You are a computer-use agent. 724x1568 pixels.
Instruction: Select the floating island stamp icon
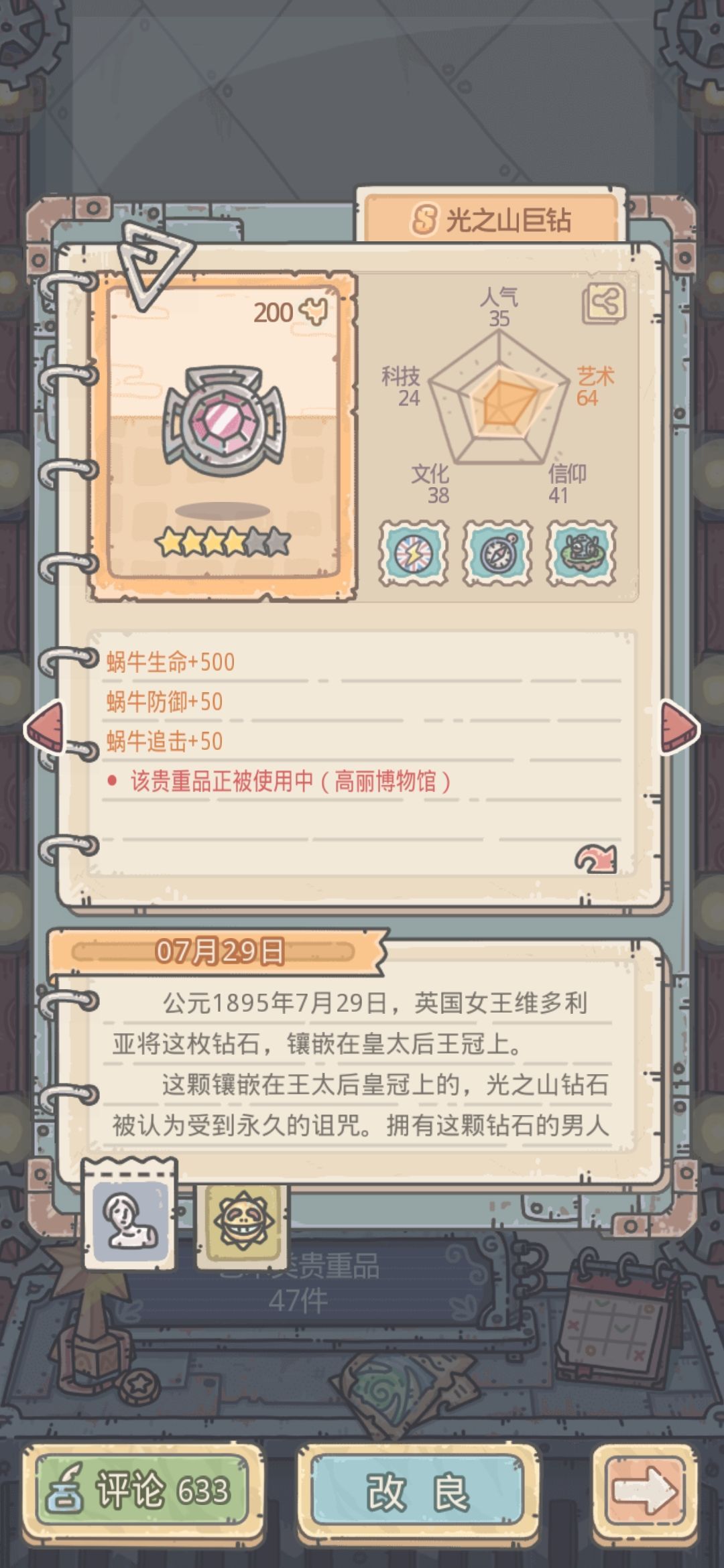point(581,554)
